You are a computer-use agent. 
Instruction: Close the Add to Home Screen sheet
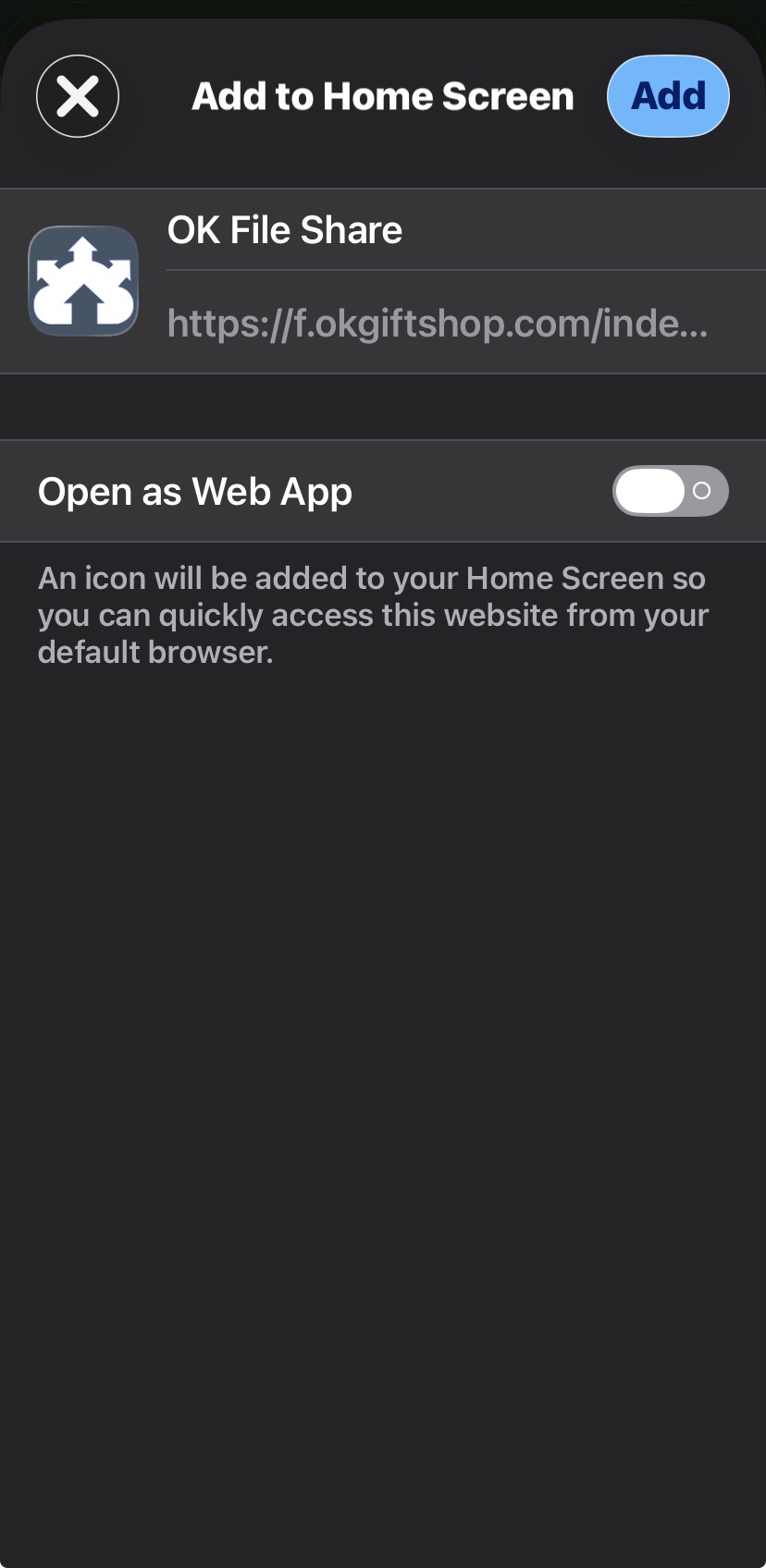[x=78, y=96]
